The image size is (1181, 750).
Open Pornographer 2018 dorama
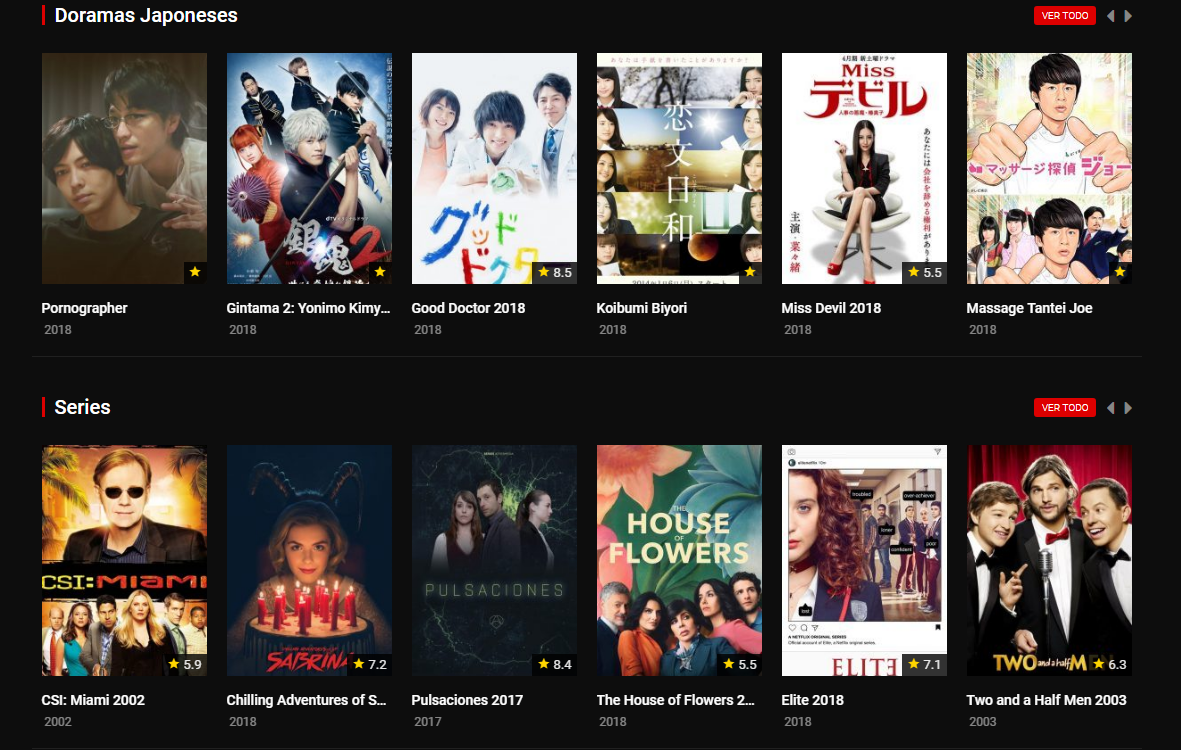click(x=124, y=168)
